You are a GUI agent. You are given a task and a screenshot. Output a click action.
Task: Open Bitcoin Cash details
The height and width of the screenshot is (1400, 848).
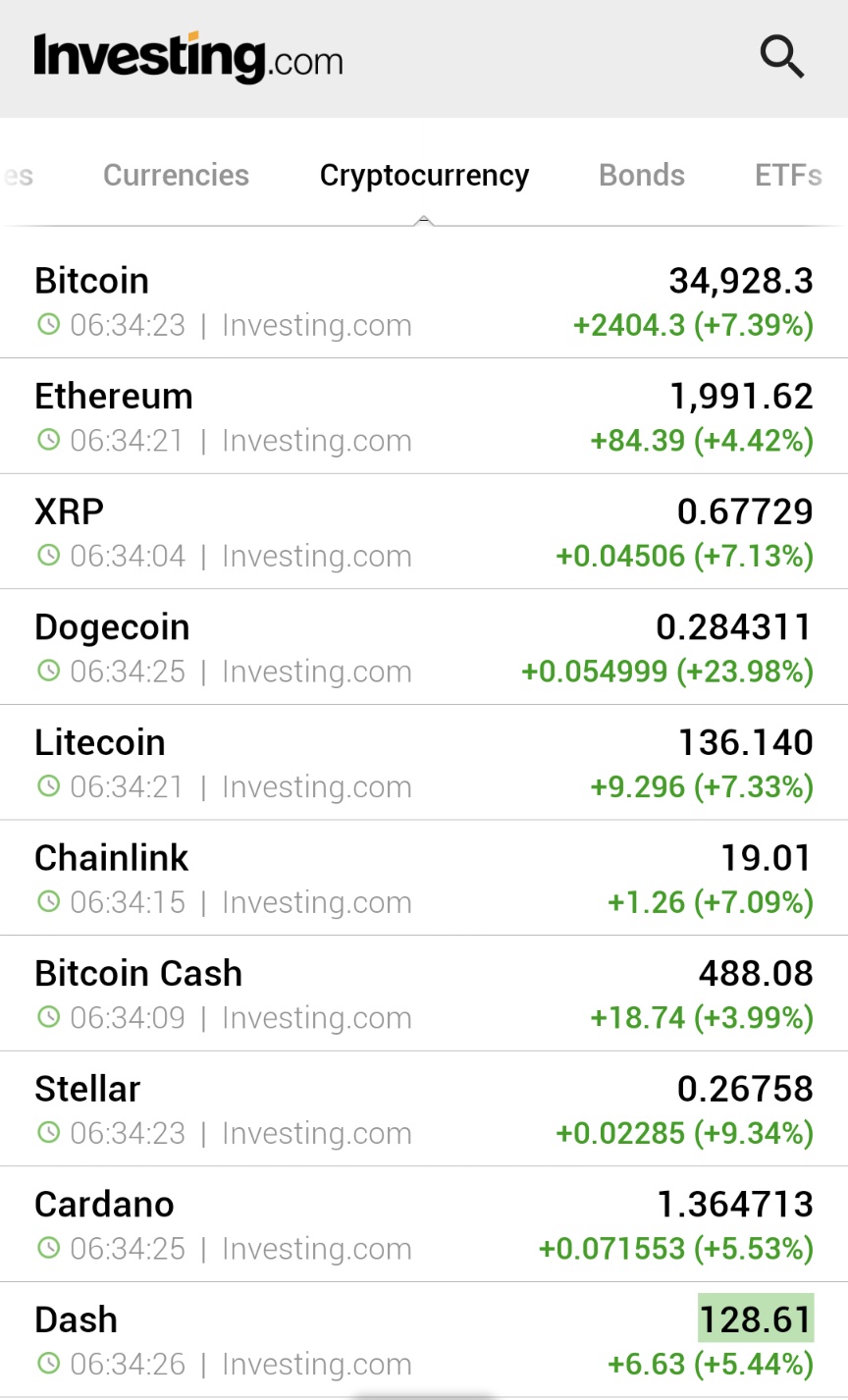pyautogui.click(x=138, y=973)
